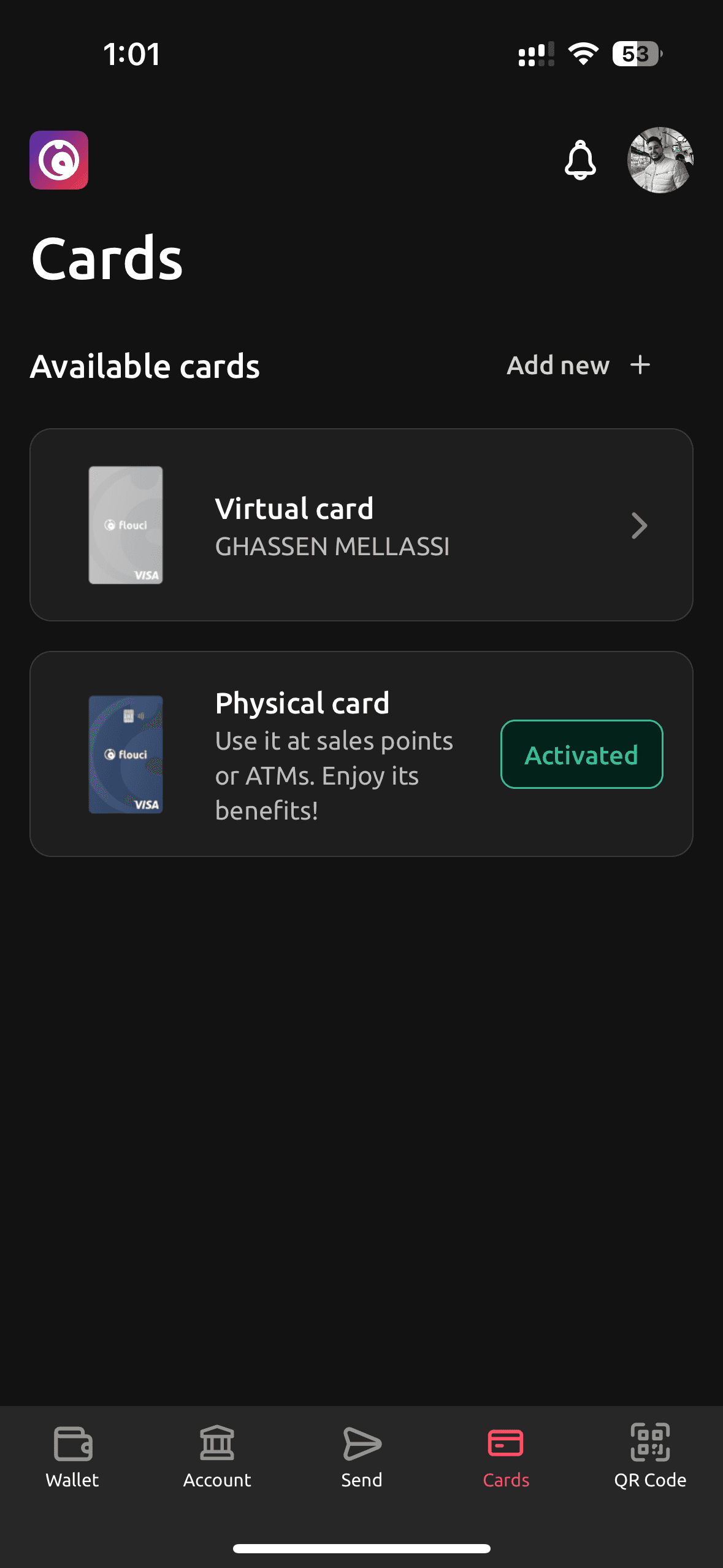Open the QR Code tab

(650, 1456)
